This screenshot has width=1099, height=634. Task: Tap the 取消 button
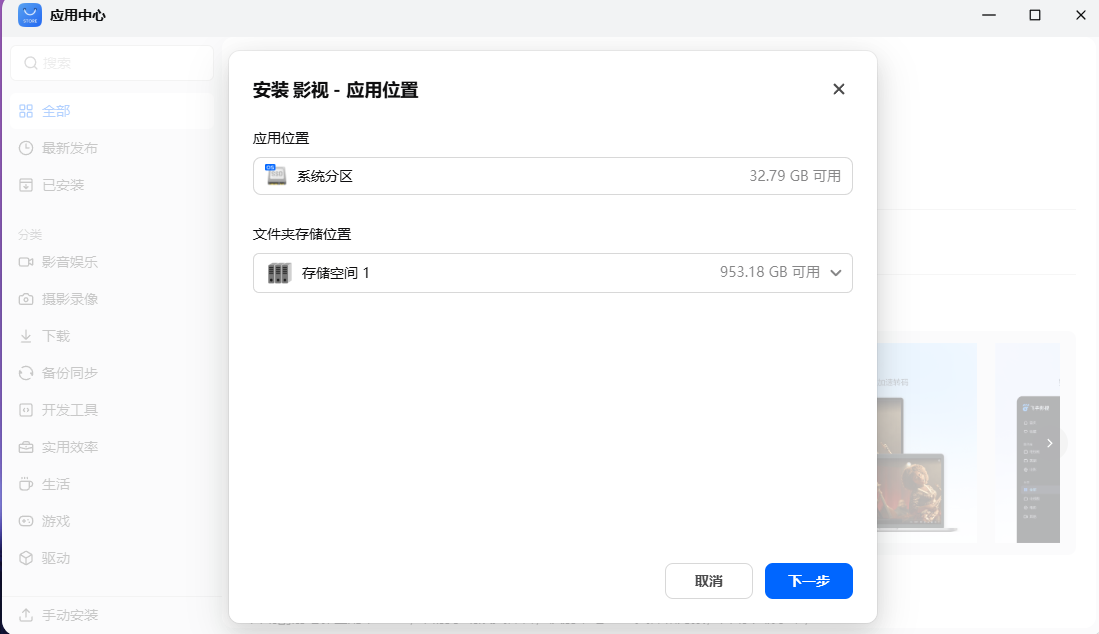[x=708, y=581]
